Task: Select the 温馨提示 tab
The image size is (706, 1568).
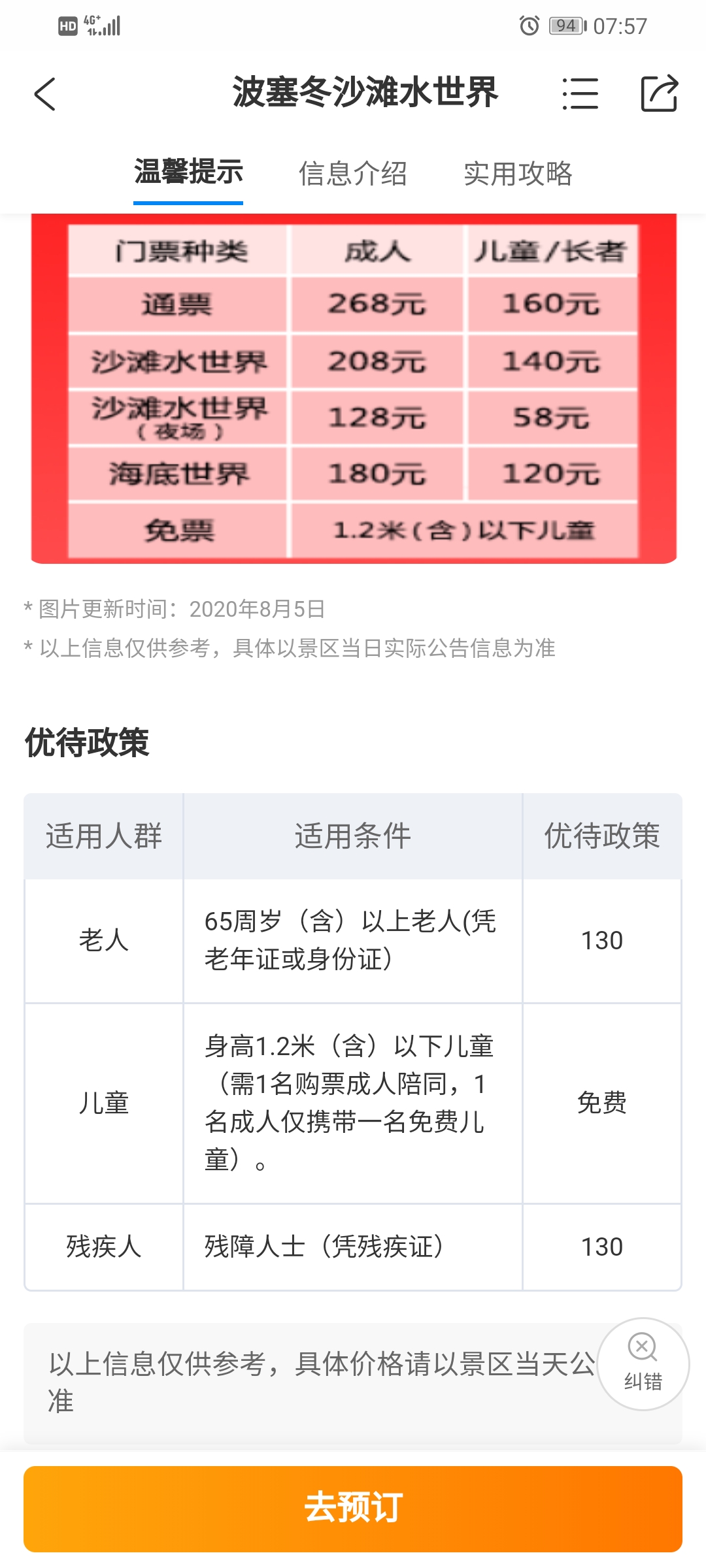Action: point(188,172)
